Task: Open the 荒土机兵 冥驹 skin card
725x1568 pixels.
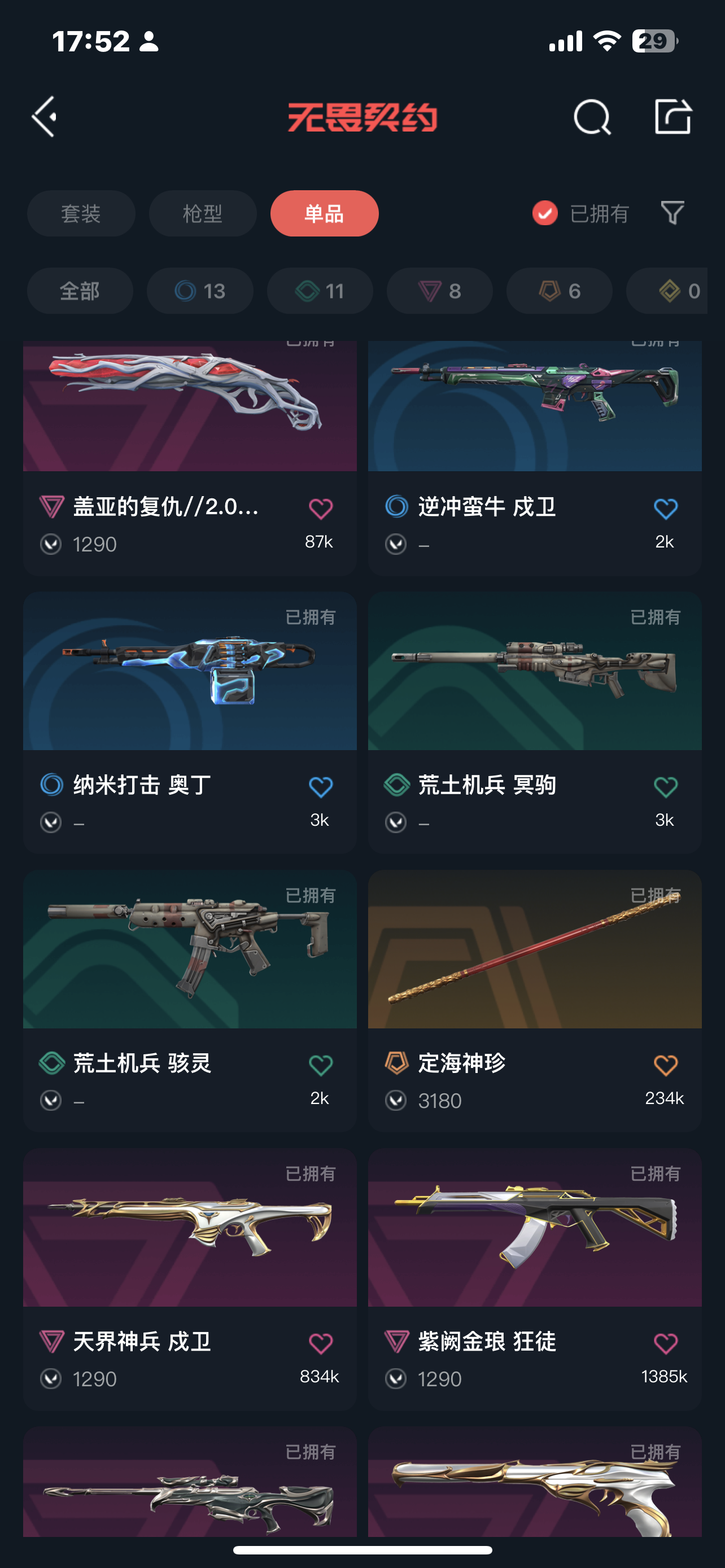Action: click(535, 722)
